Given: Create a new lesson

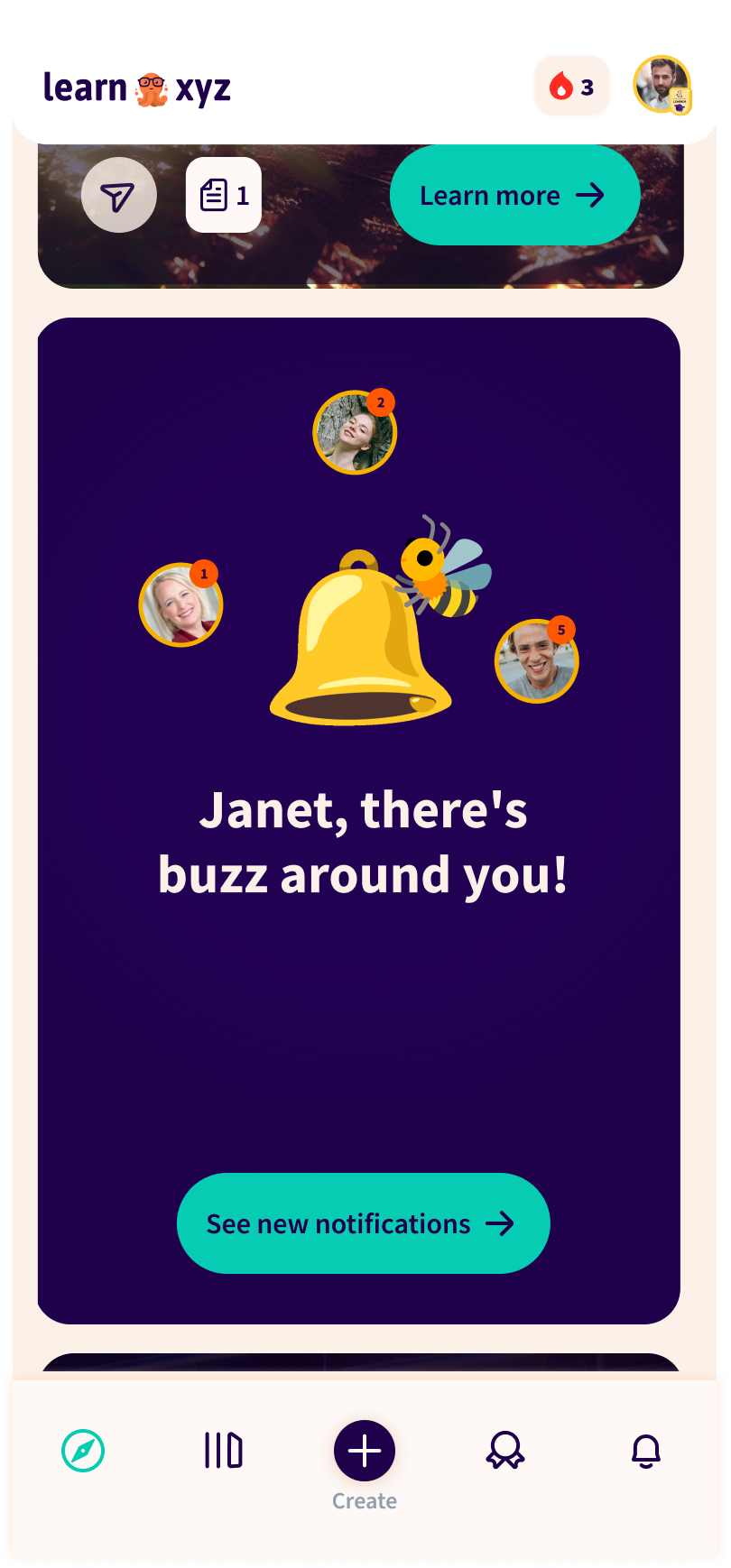Looking at the screenshot, I should [x=365, y=1451].
